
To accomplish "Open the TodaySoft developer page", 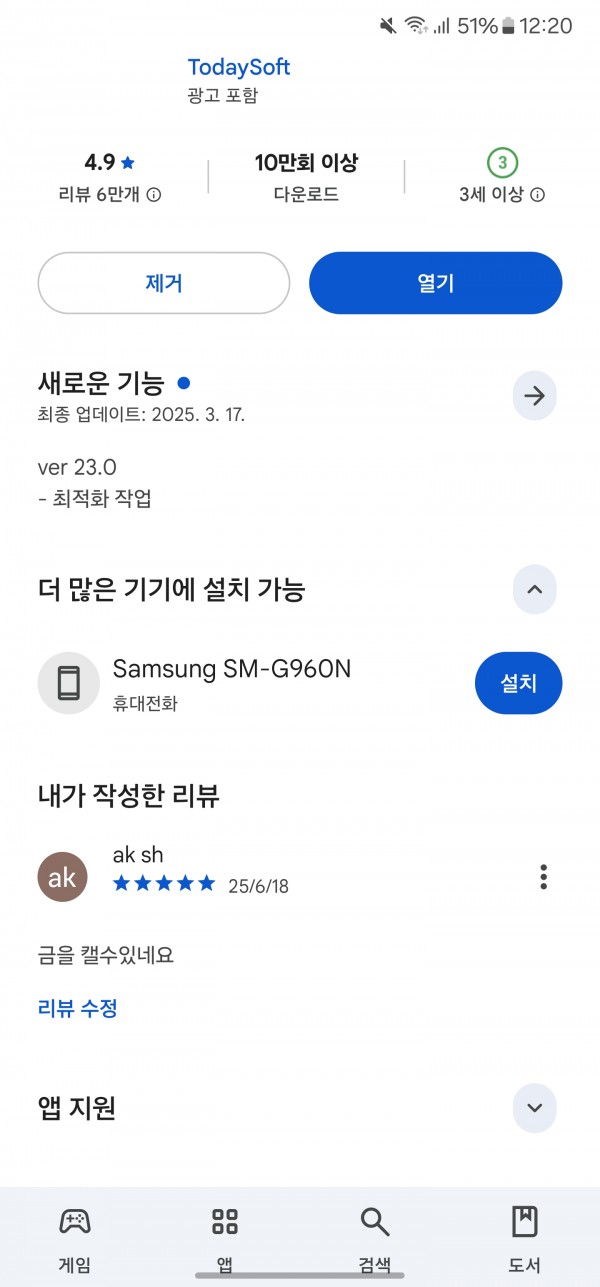I will (238, 68).
